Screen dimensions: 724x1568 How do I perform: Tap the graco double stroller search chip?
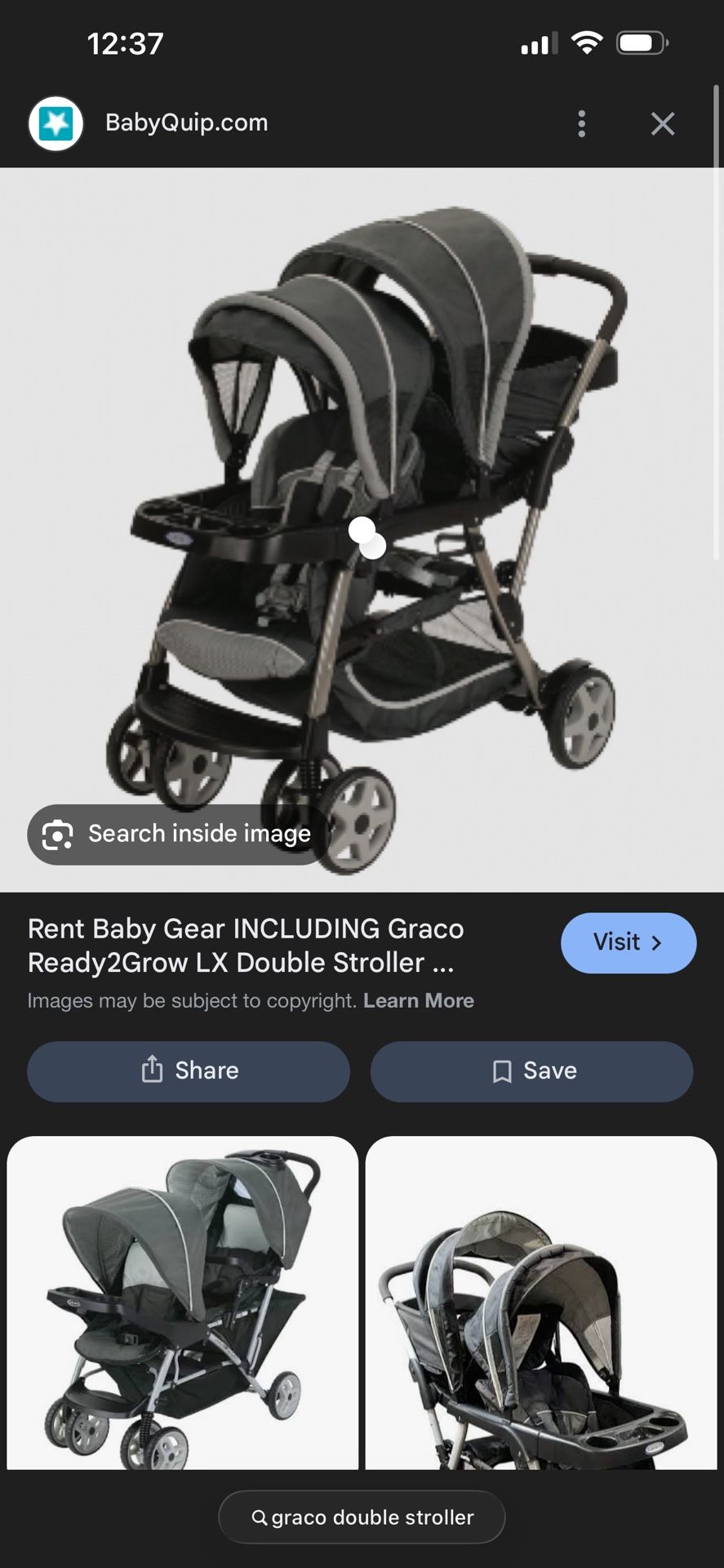tap(362, 1517)
